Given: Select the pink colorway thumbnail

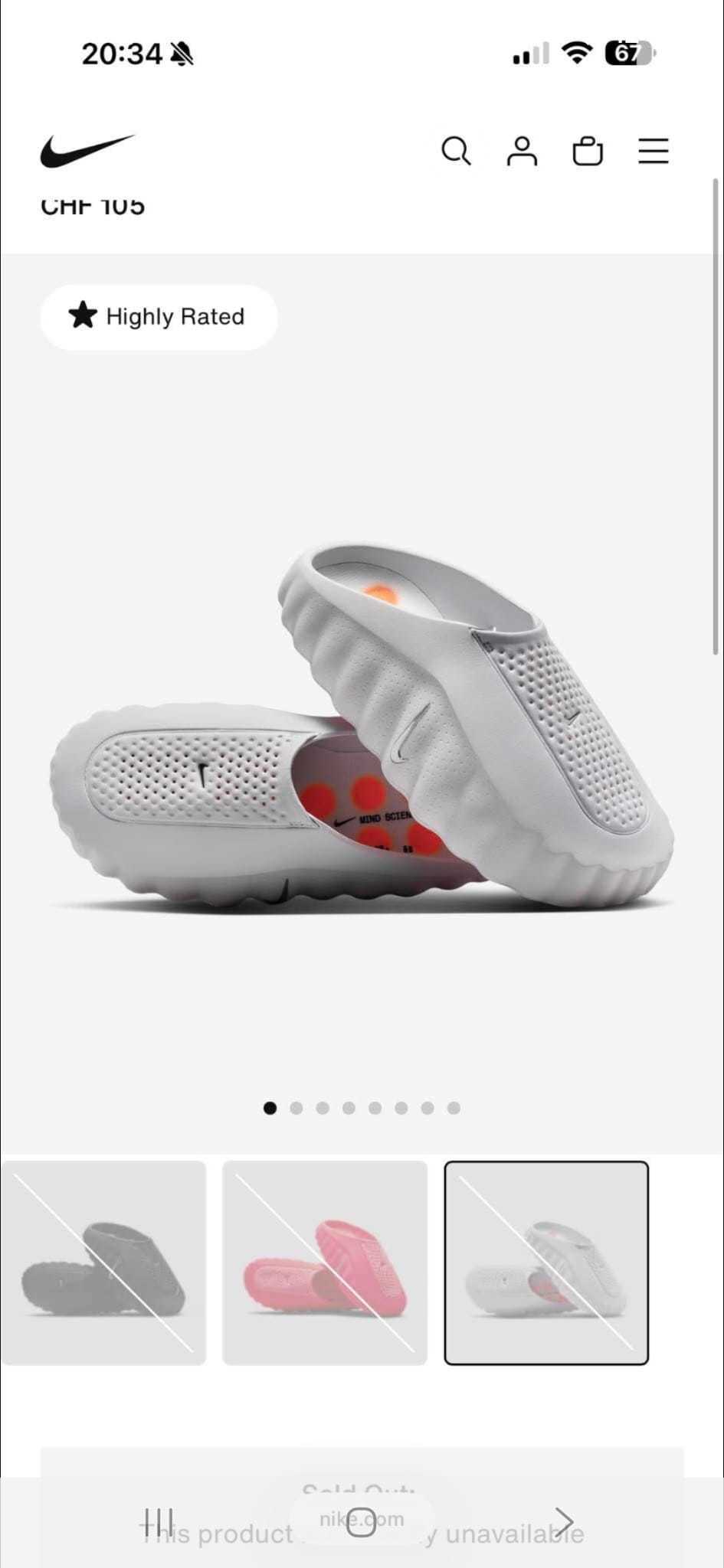Looking at the screenshot, I should 325,1263.
